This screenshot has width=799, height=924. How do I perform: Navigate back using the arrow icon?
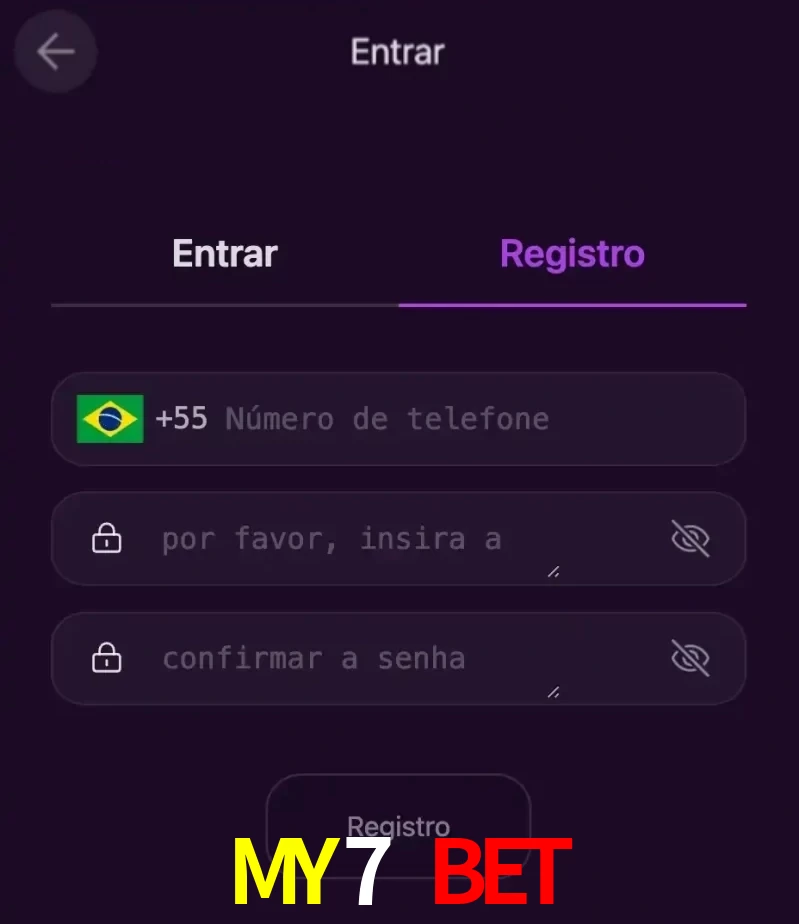click(x=55, y=51)
